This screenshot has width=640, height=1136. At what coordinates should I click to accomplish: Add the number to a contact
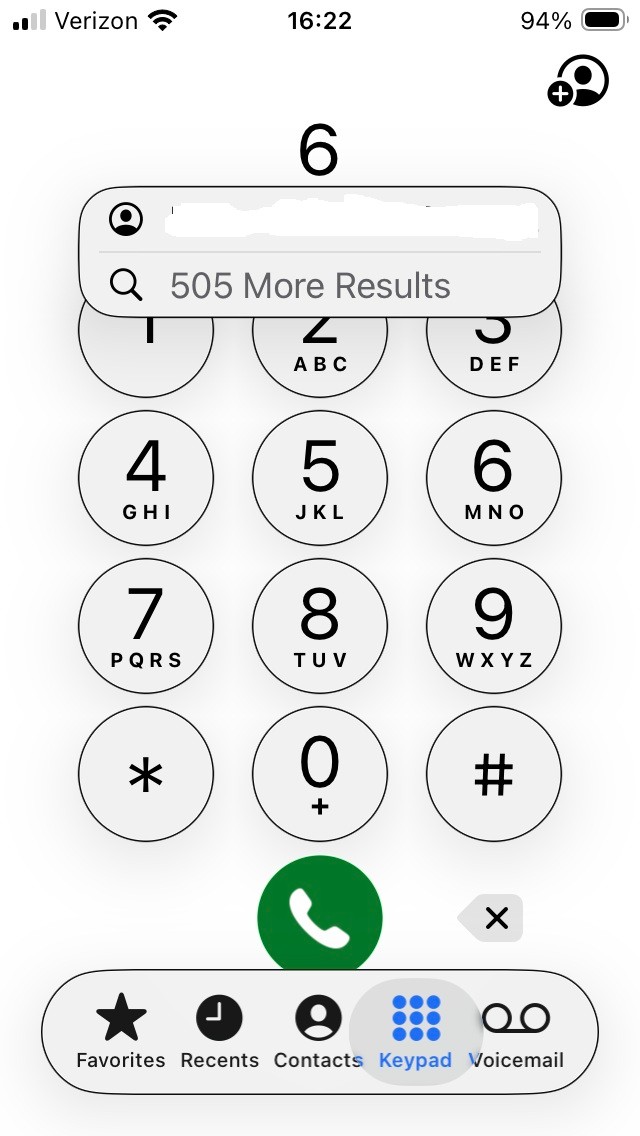tap(578, 81)
